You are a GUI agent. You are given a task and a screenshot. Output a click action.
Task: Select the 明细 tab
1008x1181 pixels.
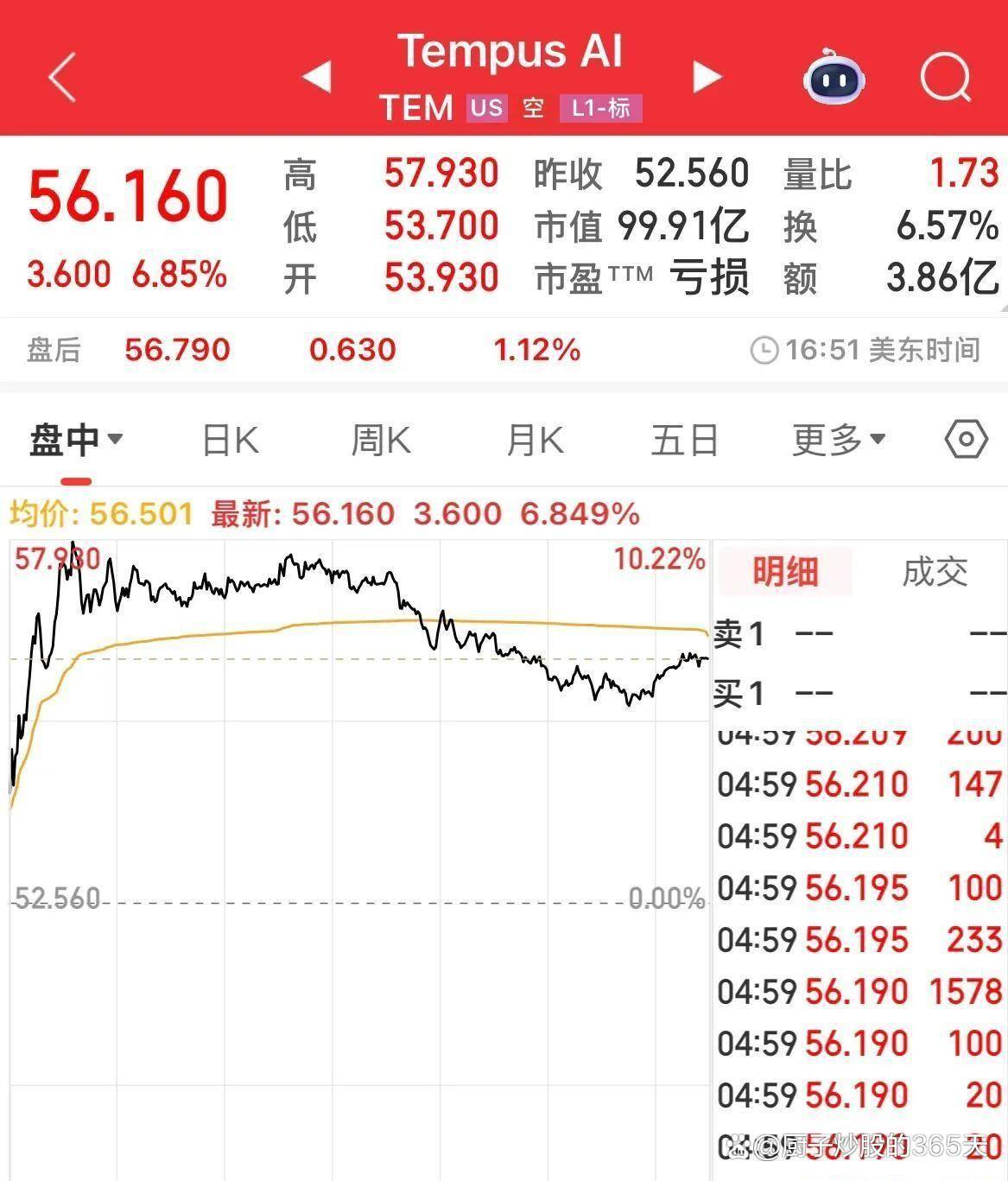pyautogui.click(x=784, y=571)
